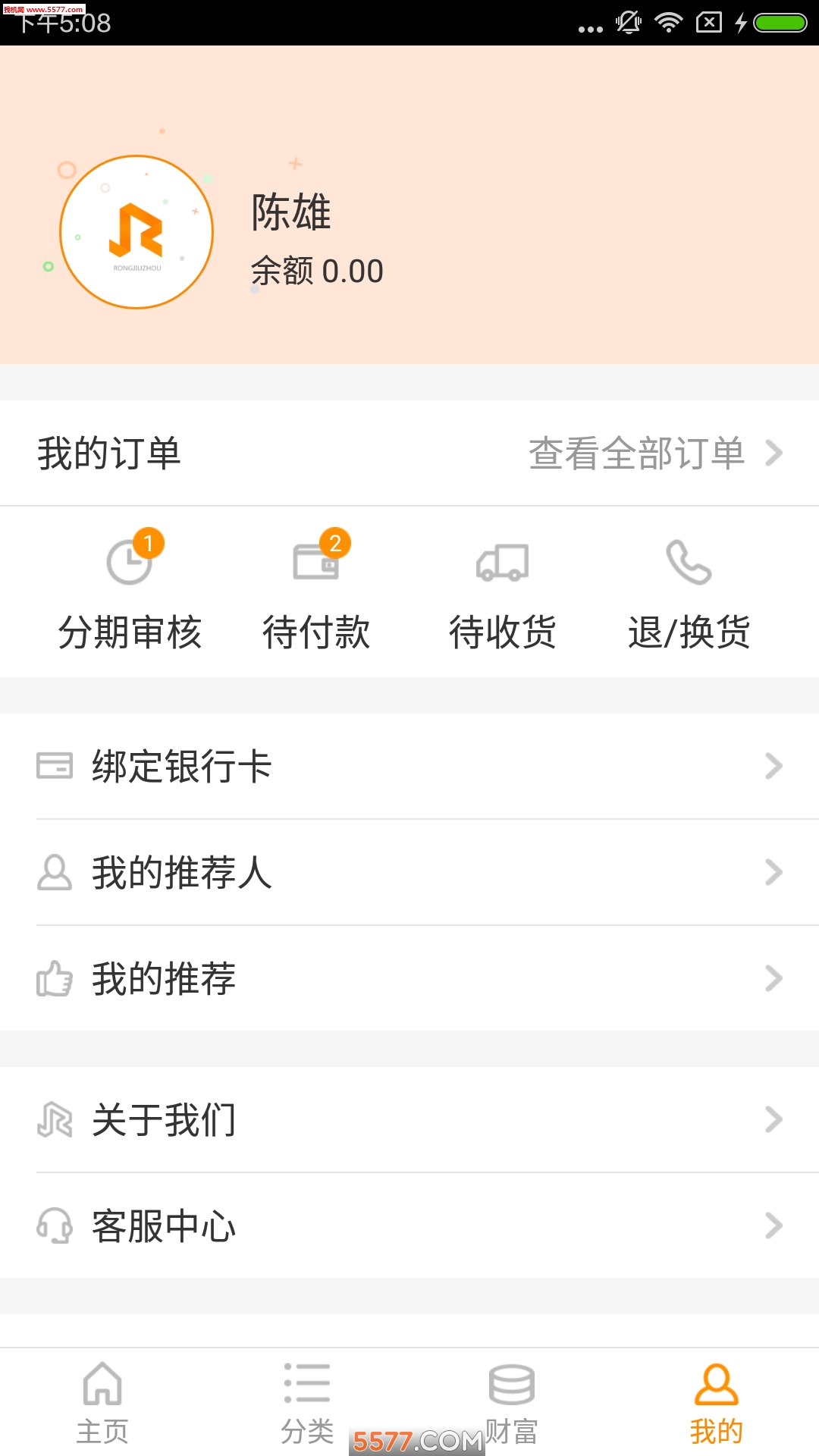
Task: Open the user profile avatar picture
Action: click(136, 231)
